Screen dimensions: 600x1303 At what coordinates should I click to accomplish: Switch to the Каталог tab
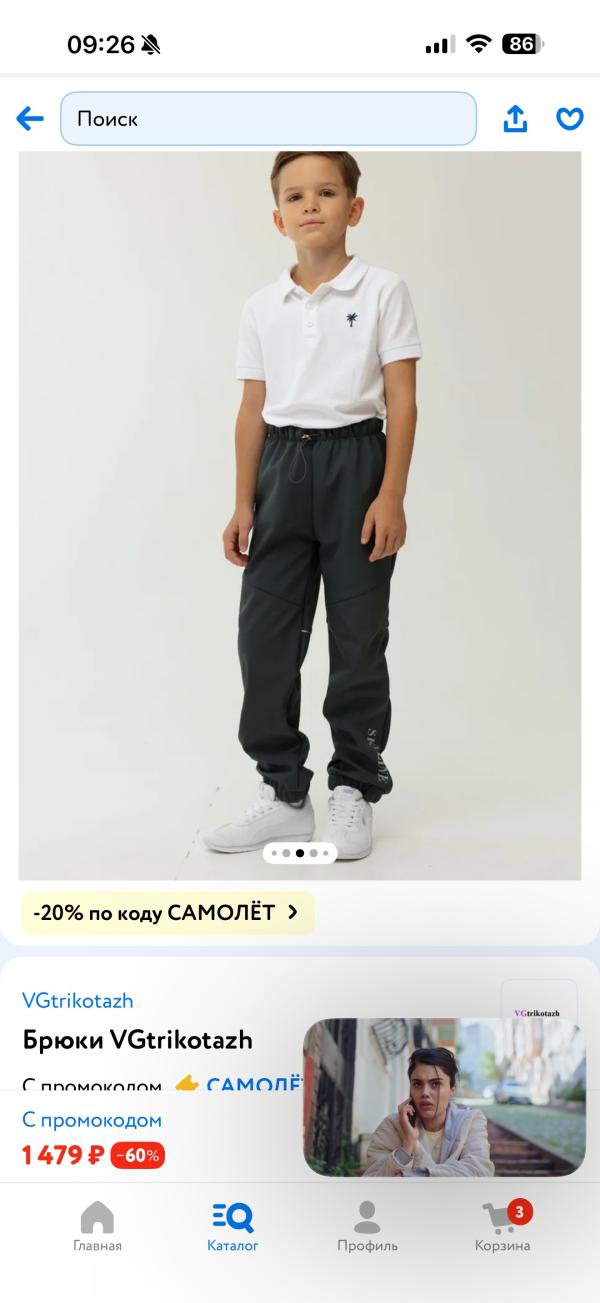pyautogui.click(x=233, y=1227)
